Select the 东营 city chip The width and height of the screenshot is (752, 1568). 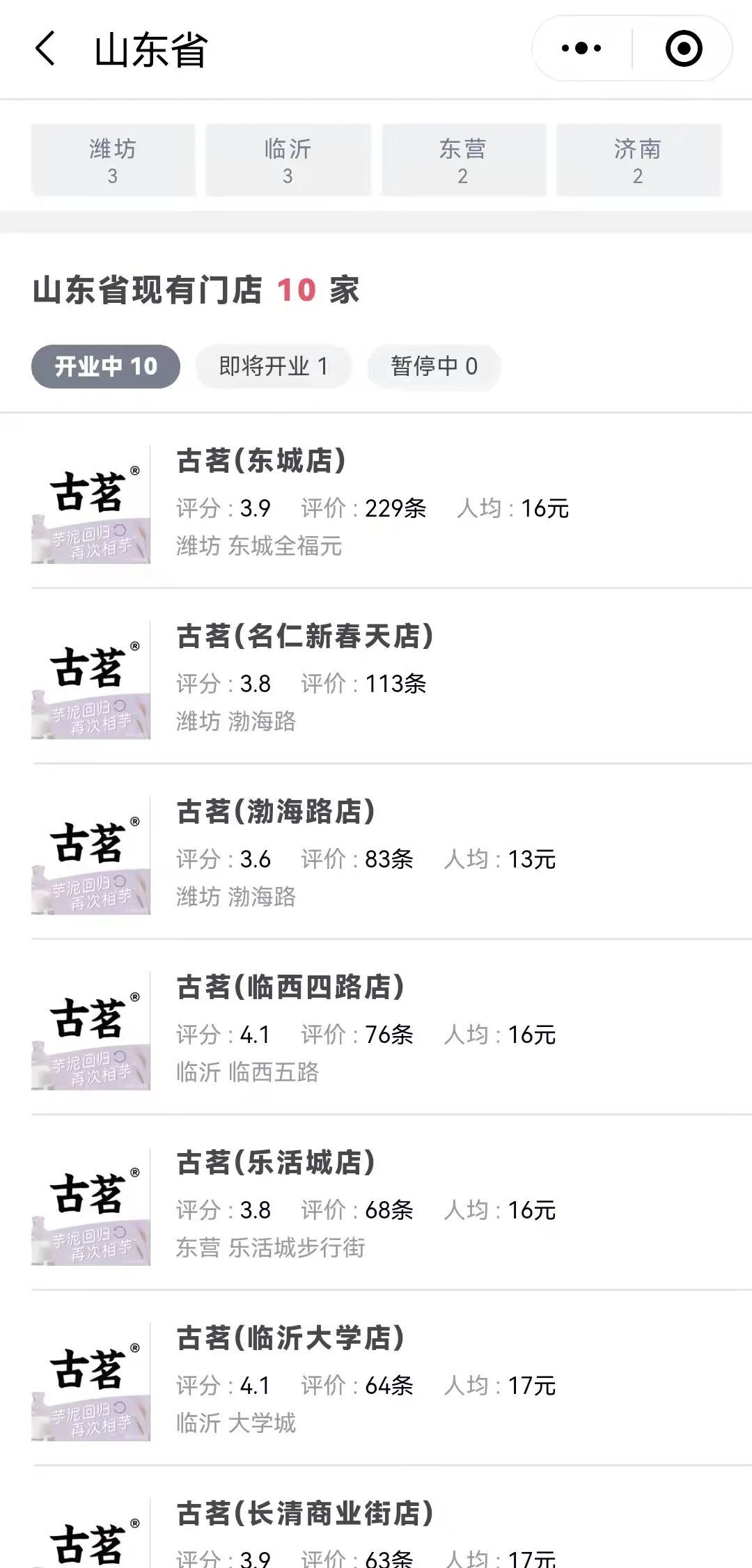click(463, 160)
